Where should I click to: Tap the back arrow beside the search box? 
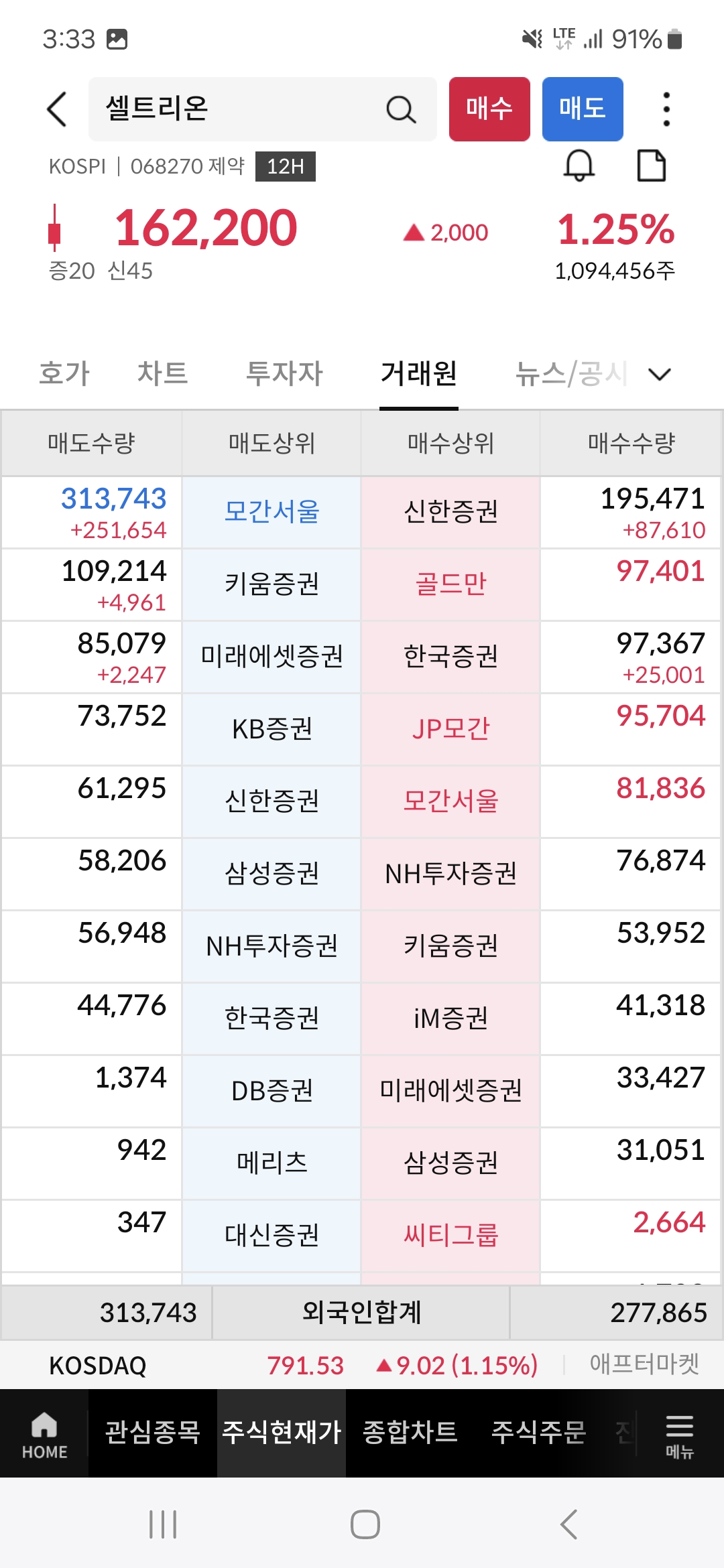tap(57, 109)
